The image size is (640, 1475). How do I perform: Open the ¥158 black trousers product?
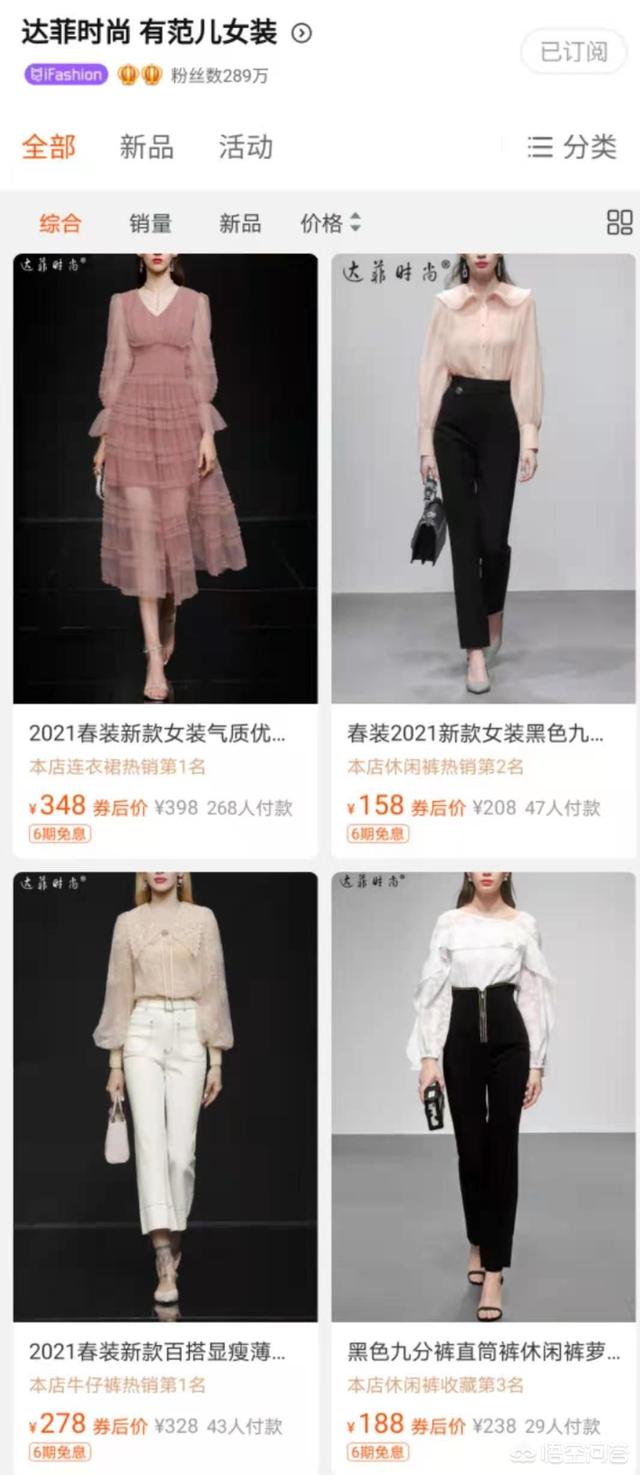(483, 480)
